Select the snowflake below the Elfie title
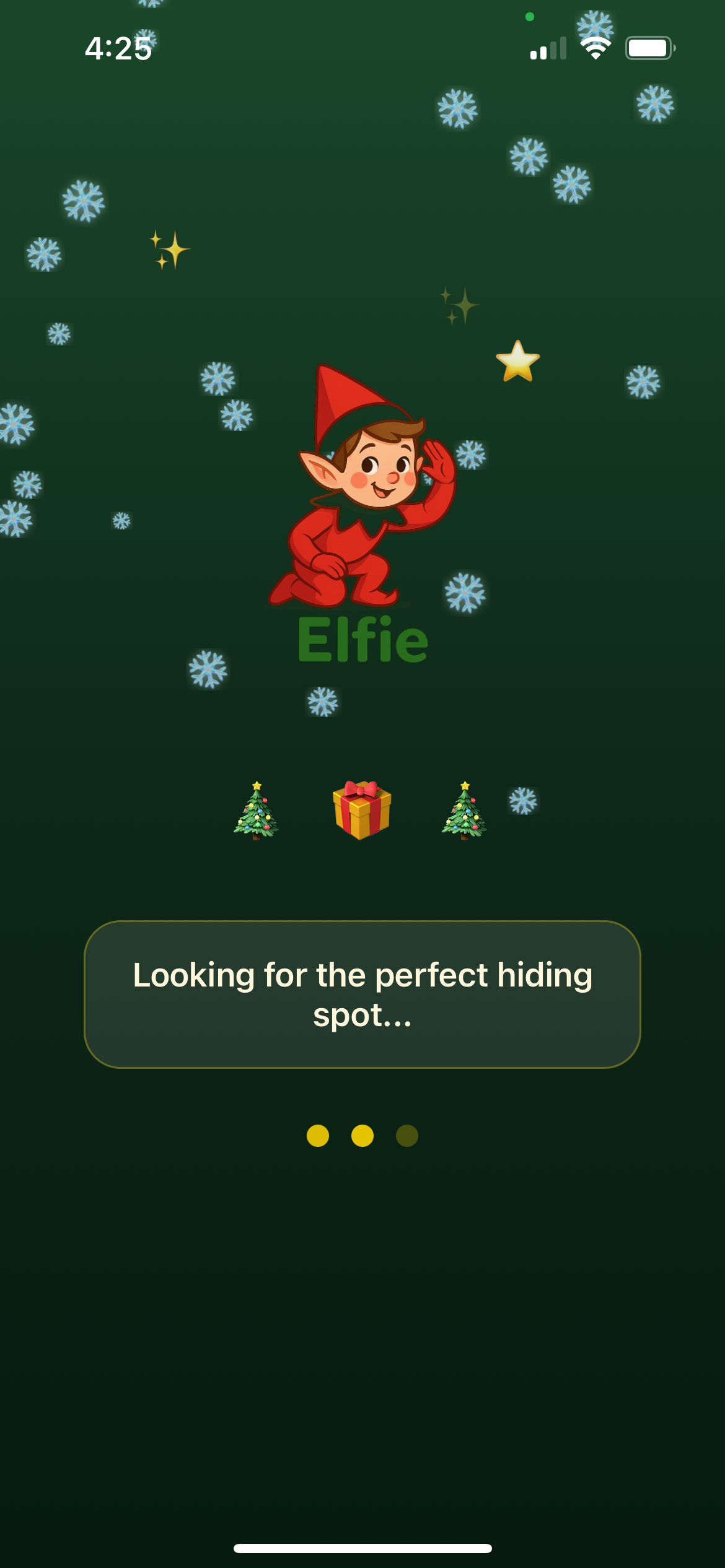725x1568 pixels. (x=322, y=700)
